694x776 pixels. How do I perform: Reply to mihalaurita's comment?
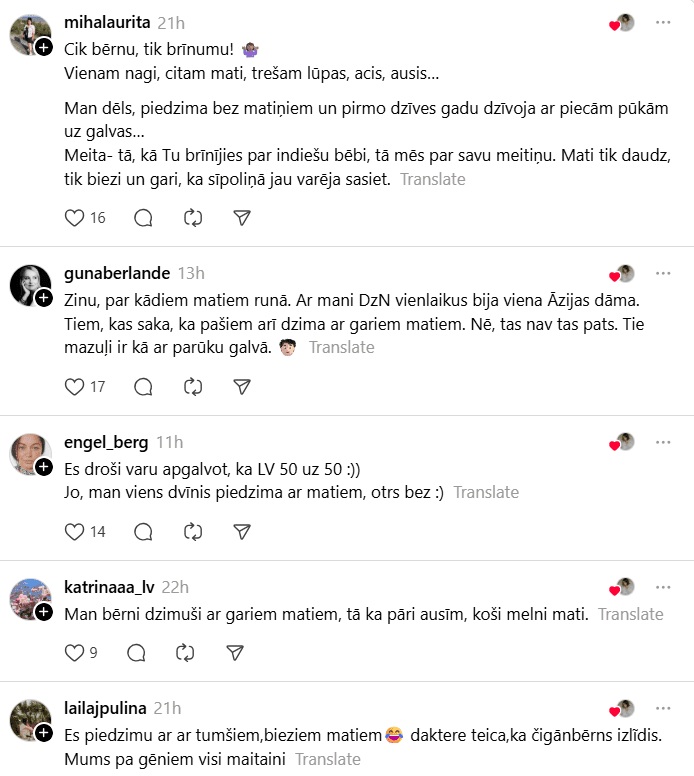tap(143, 217)
